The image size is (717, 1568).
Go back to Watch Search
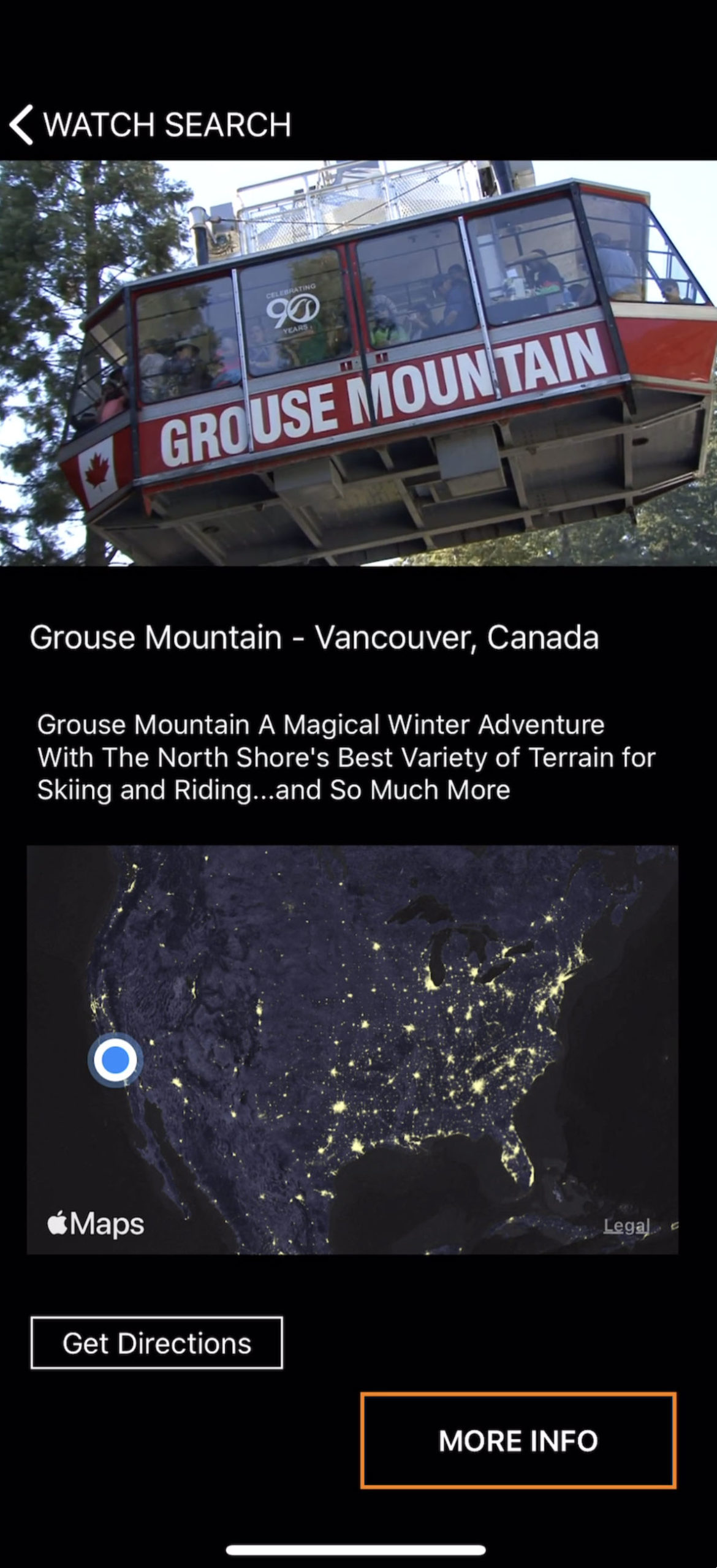coord(150,125)
